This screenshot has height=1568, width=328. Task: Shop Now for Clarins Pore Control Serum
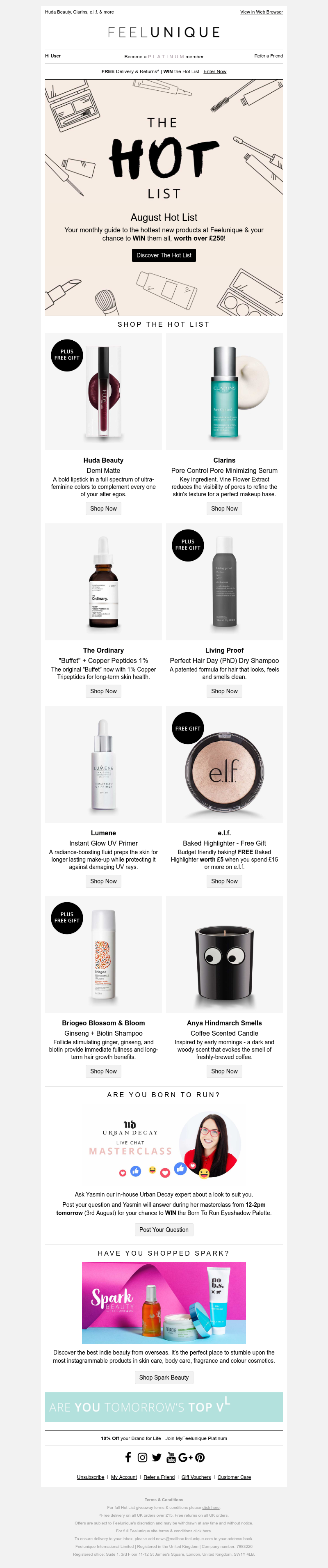224,509
